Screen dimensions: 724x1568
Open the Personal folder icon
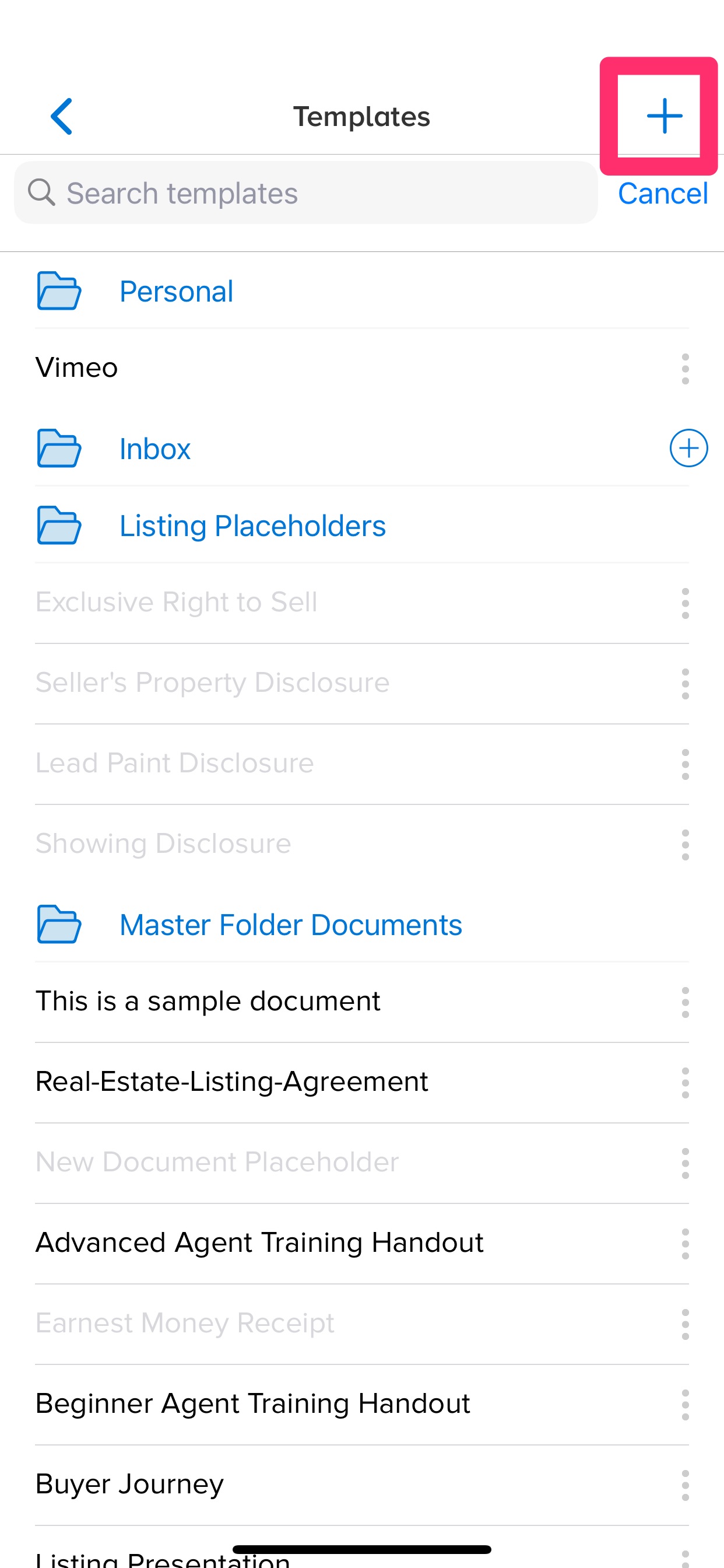(x=58, y=291)
